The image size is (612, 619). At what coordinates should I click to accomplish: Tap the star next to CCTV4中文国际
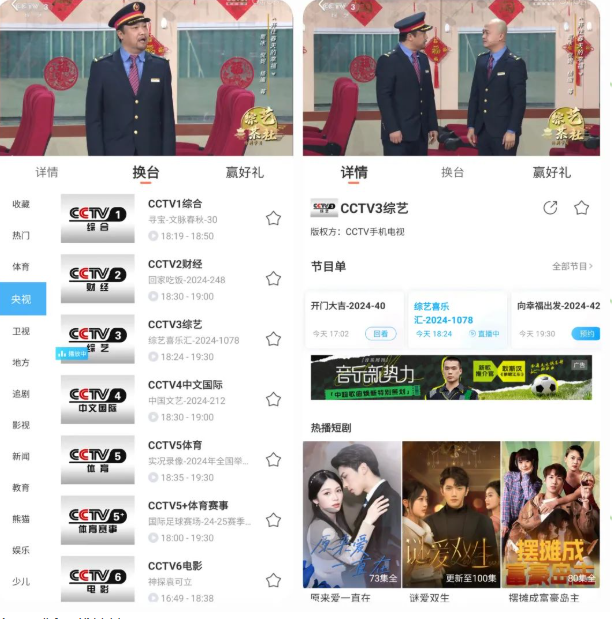273,399
